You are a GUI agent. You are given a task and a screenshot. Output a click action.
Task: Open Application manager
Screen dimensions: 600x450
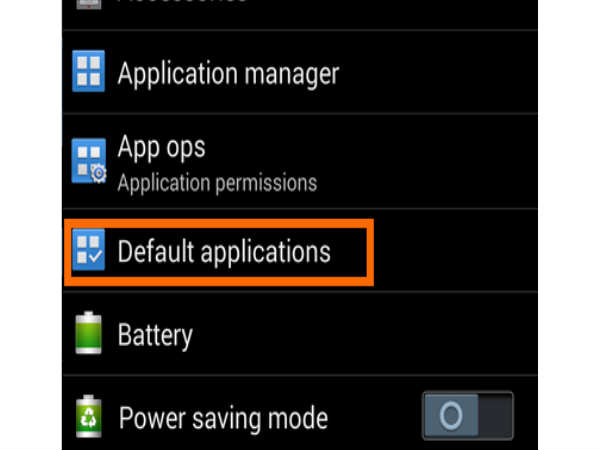click(228, 73)
